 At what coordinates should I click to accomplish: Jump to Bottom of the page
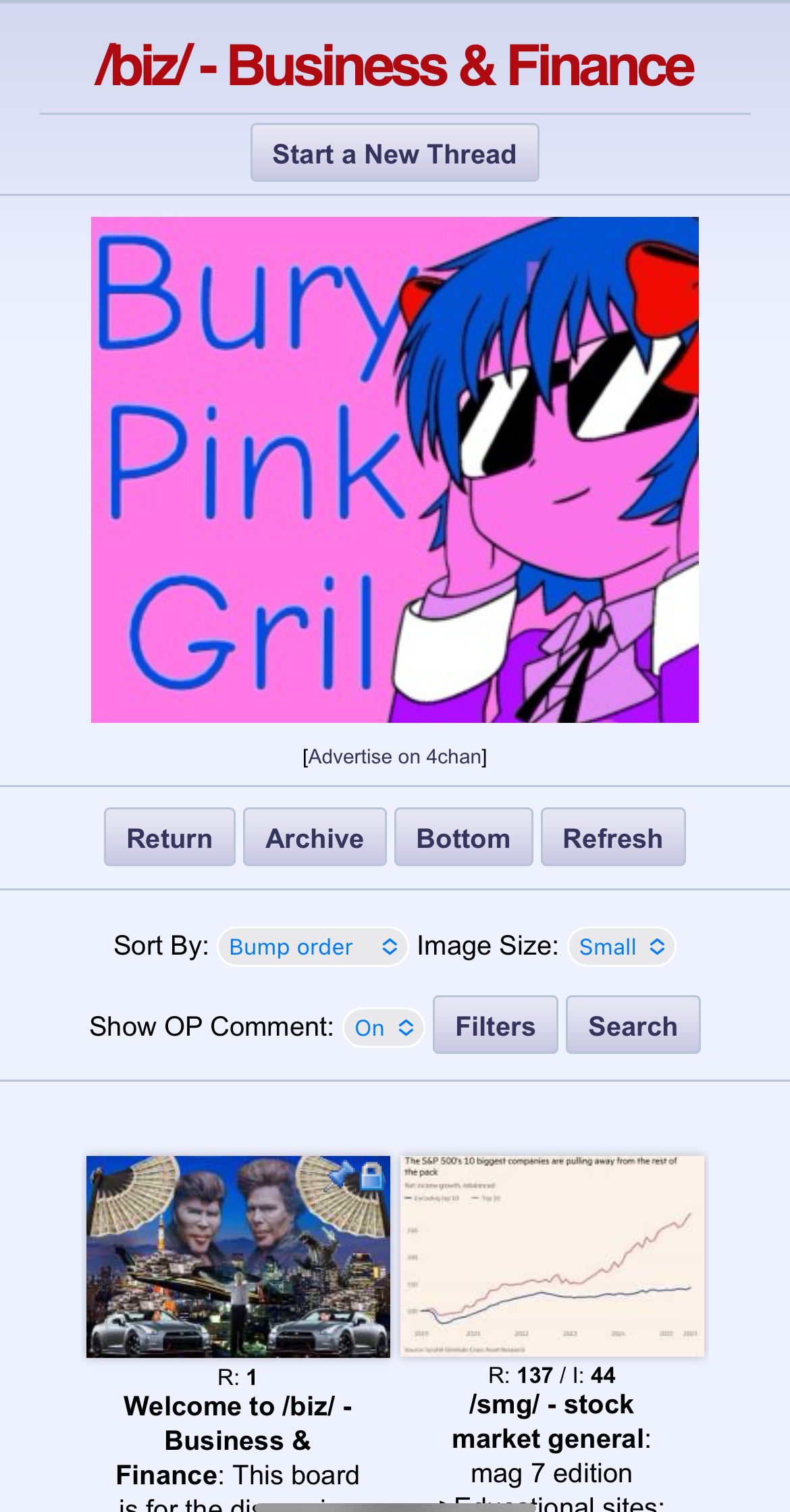tap(463, 837)
